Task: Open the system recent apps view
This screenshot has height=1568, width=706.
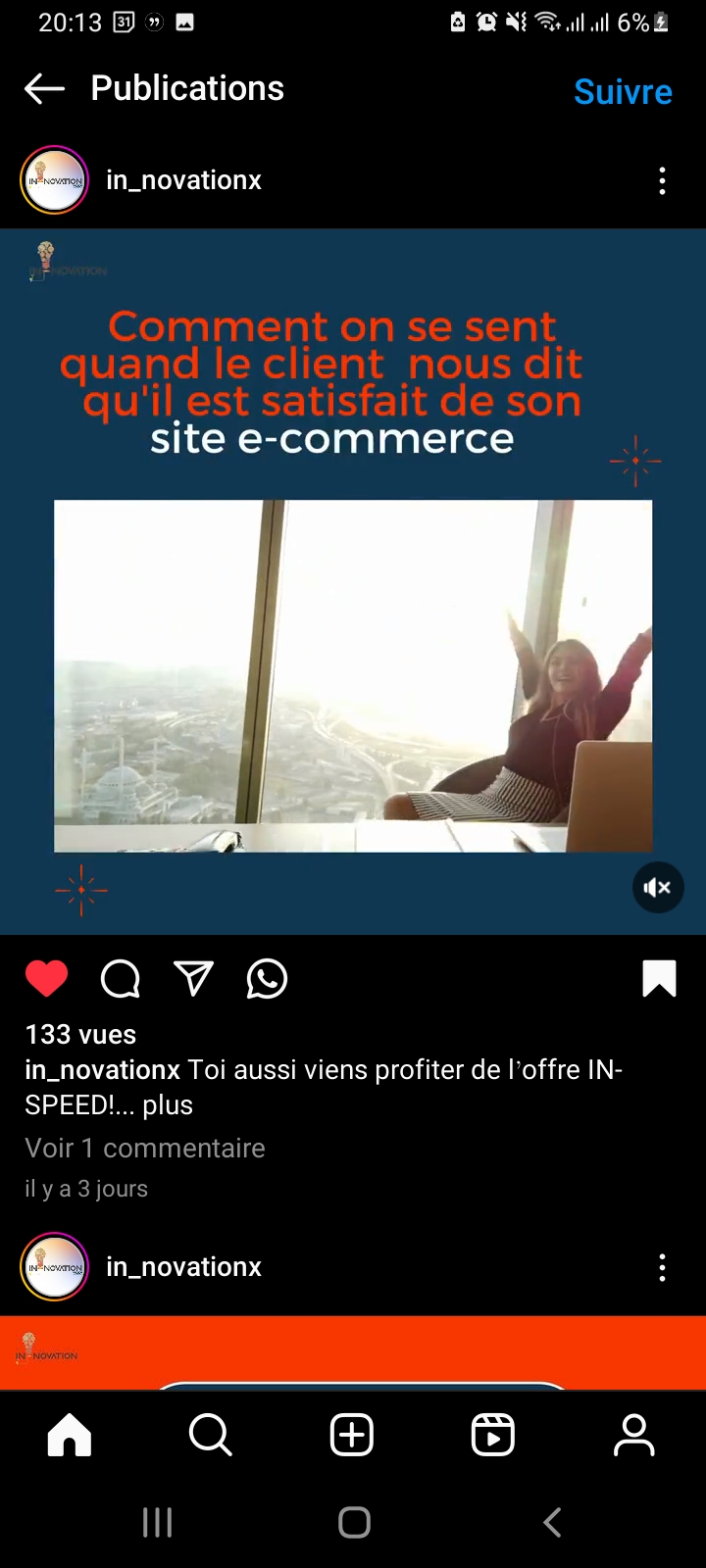Action: (x=158, y=1522)
